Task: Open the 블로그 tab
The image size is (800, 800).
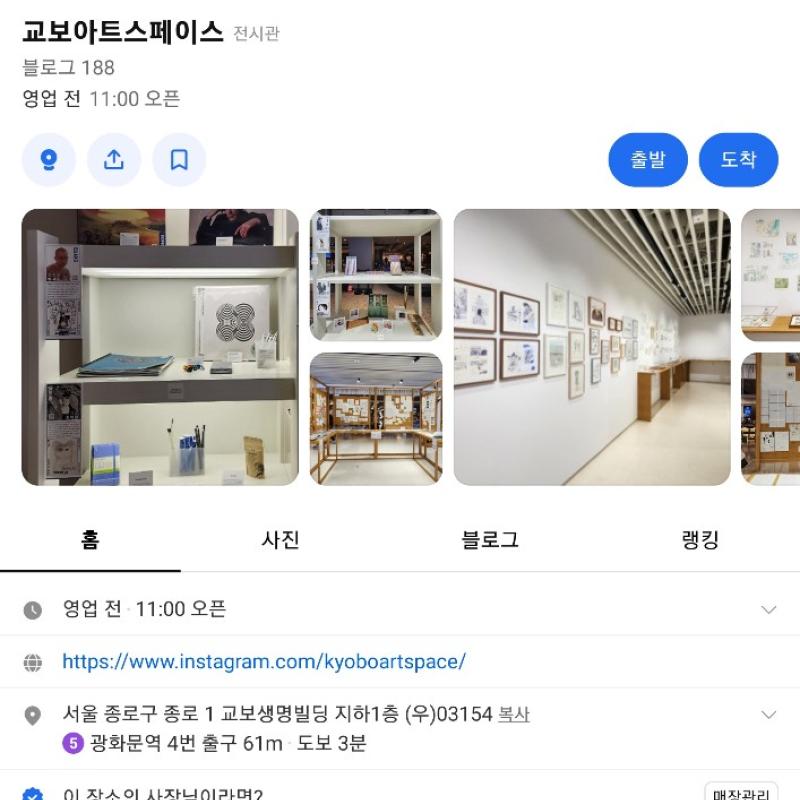Action: coord(490,541)
